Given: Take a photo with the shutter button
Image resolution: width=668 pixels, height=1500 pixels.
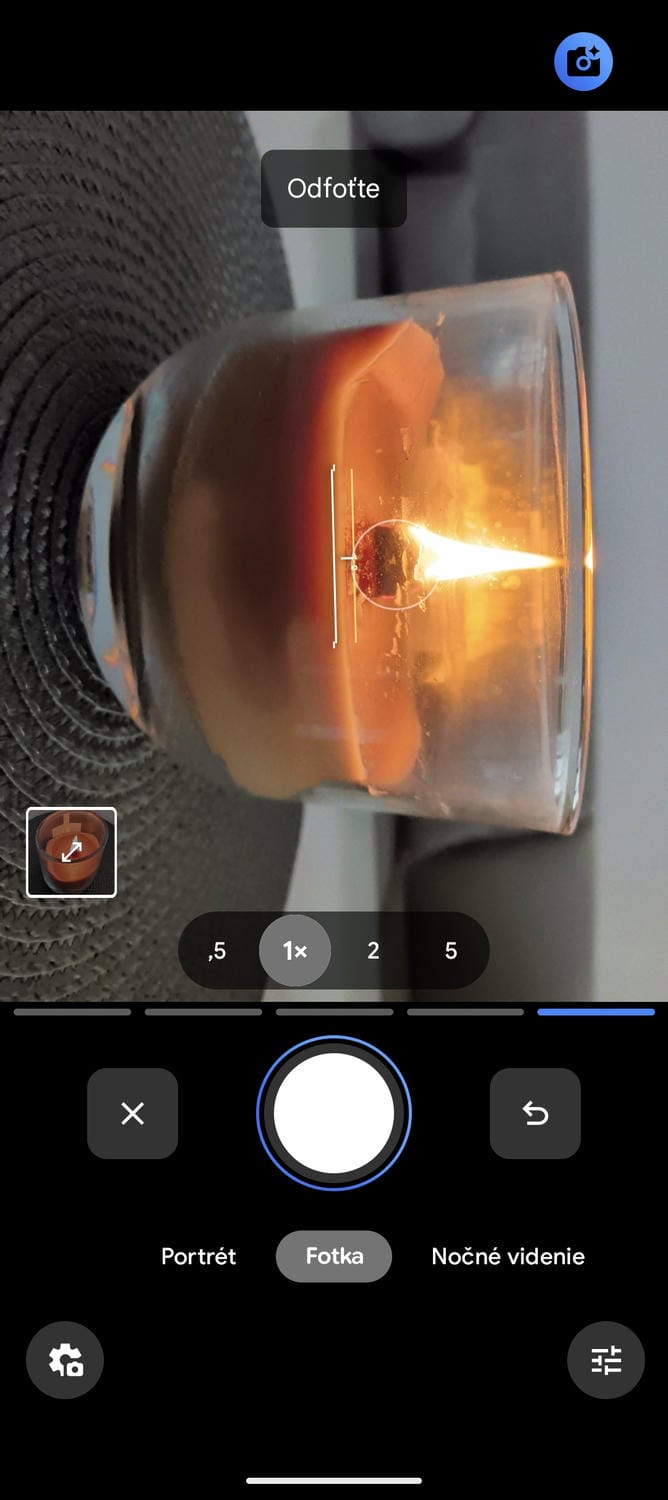Looking at the screenshot, I should (x=334, y=1113).
